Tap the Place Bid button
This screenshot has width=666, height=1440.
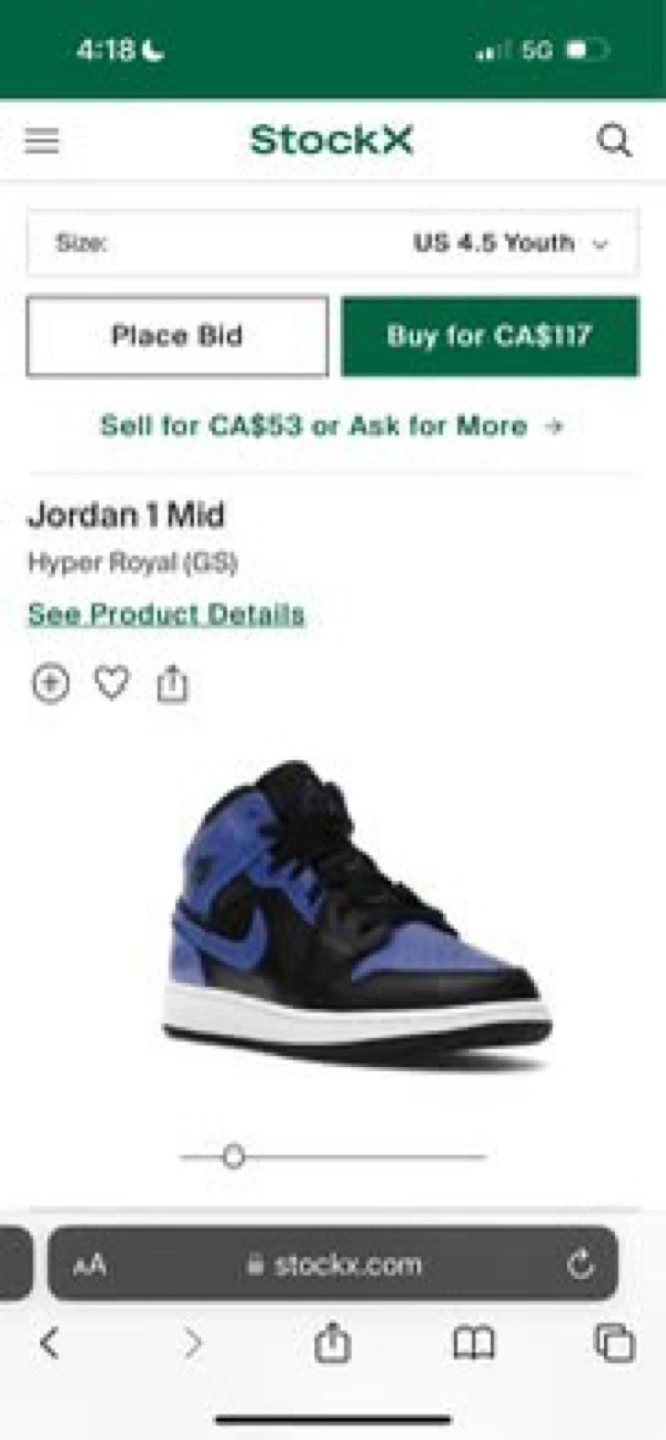177,336
